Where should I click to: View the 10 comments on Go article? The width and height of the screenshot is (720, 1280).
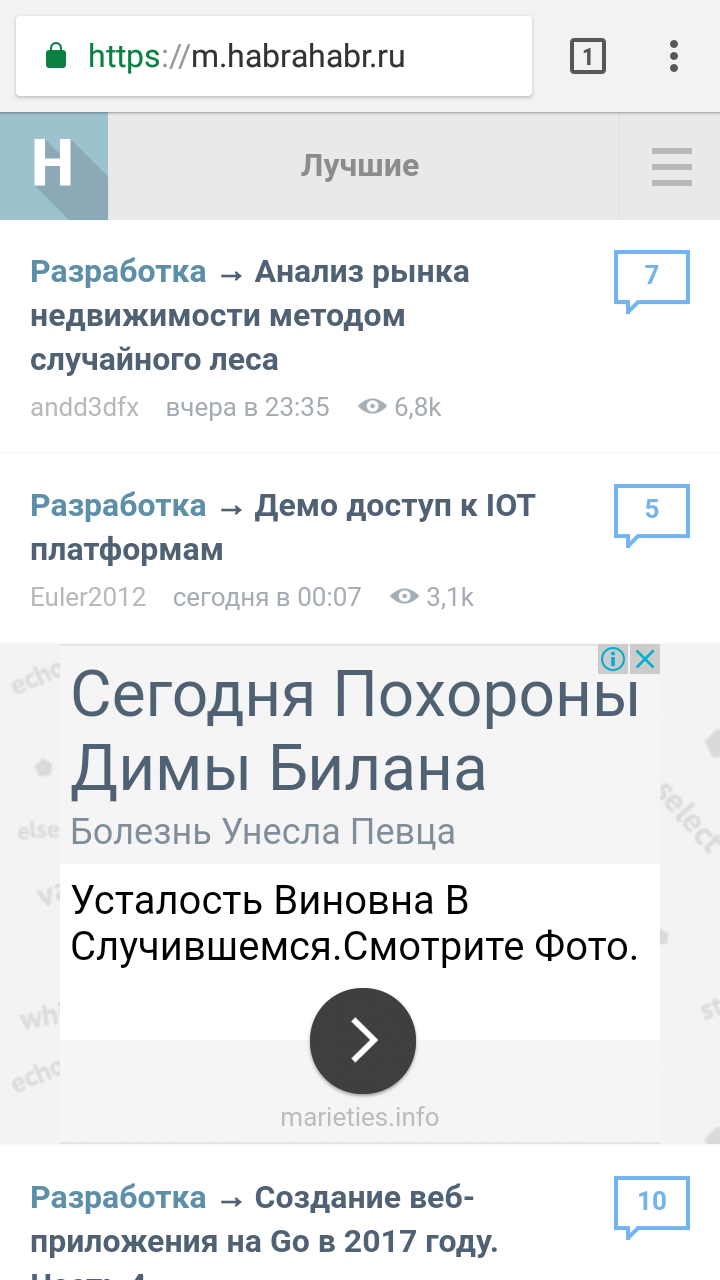tap(651, 1203)
